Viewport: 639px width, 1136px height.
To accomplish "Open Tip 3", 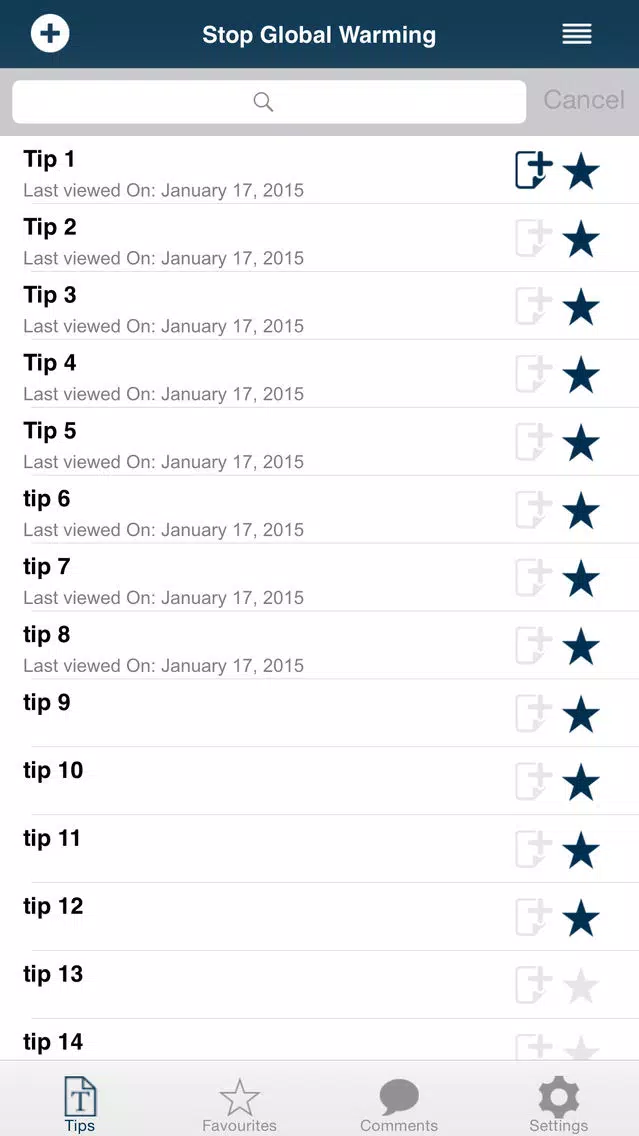I will click(320, 306).
